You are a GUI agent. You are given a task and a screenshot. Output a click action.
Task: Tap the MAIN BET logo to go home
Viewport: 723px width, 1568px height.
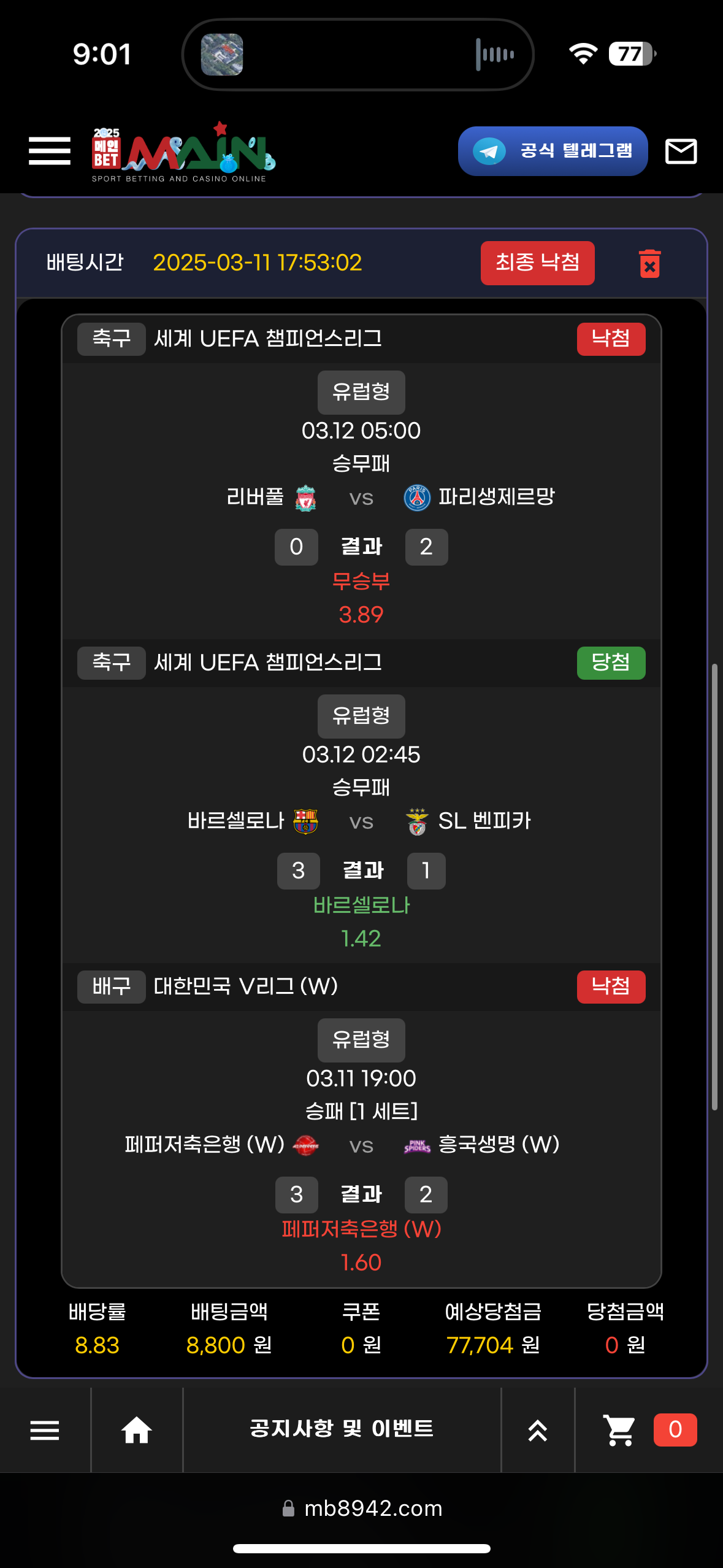[184, 152]
